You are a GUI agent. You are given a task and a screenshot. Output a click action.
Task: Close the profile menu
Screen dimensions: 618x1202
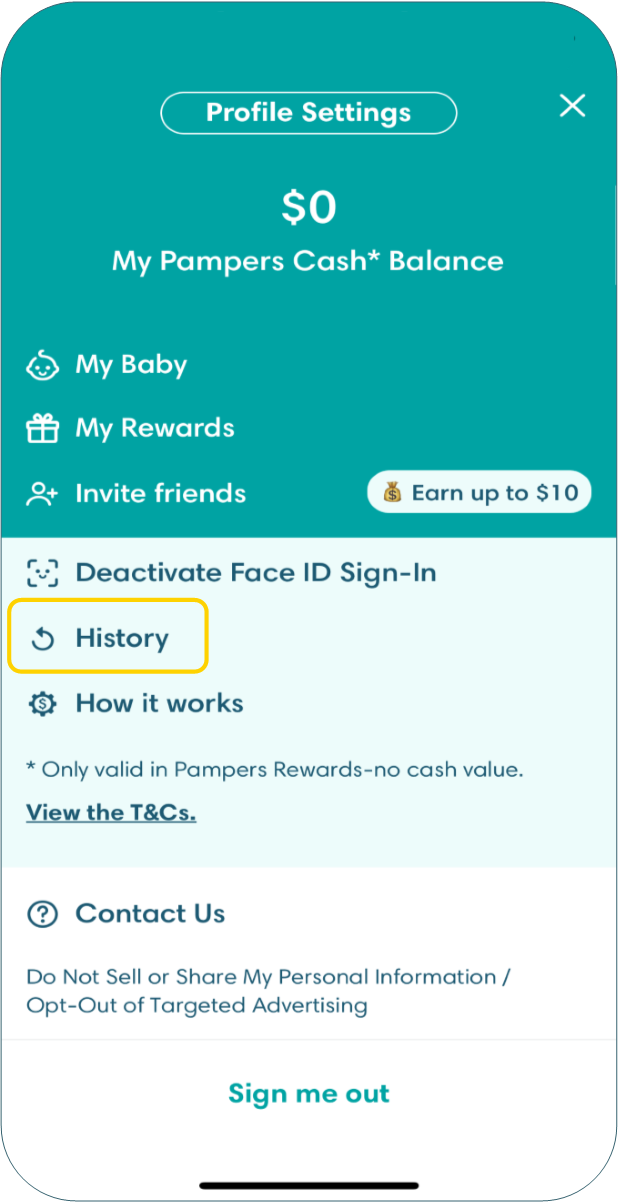[x=572, y=106]
